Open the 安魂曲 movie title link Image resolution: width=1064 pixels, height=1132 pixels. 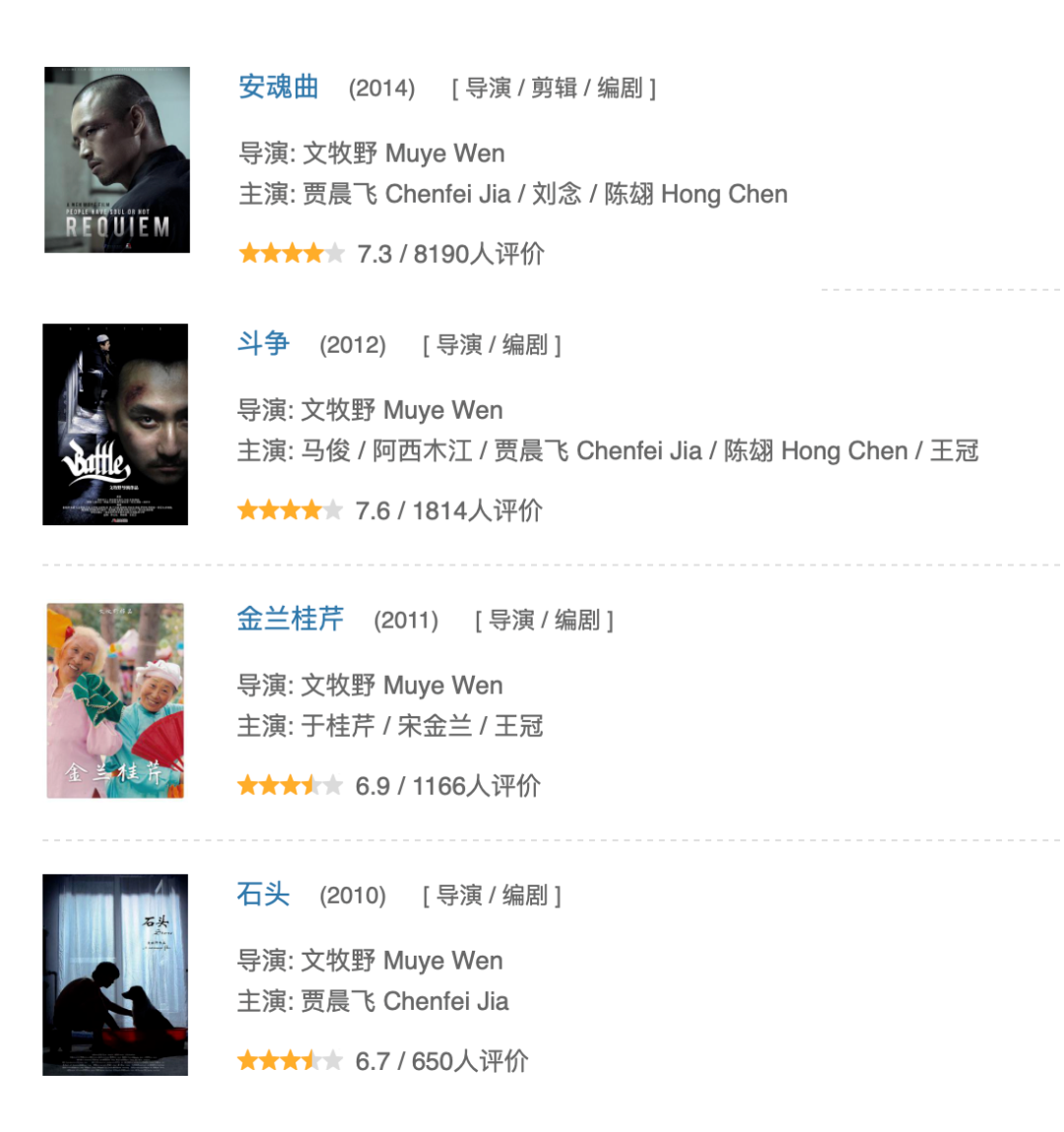tap(278, 87)
